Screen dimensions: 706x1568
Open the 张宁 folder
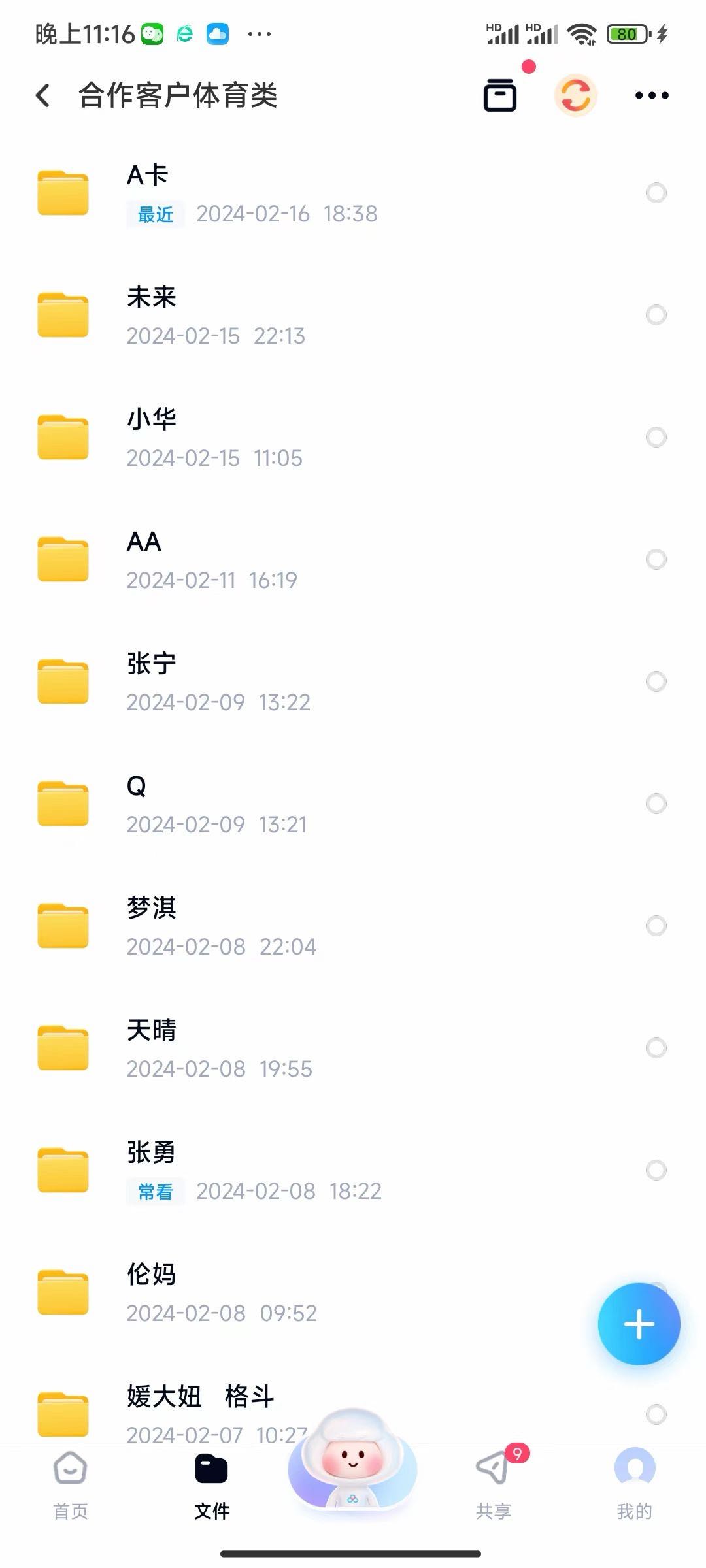(353, 682)
